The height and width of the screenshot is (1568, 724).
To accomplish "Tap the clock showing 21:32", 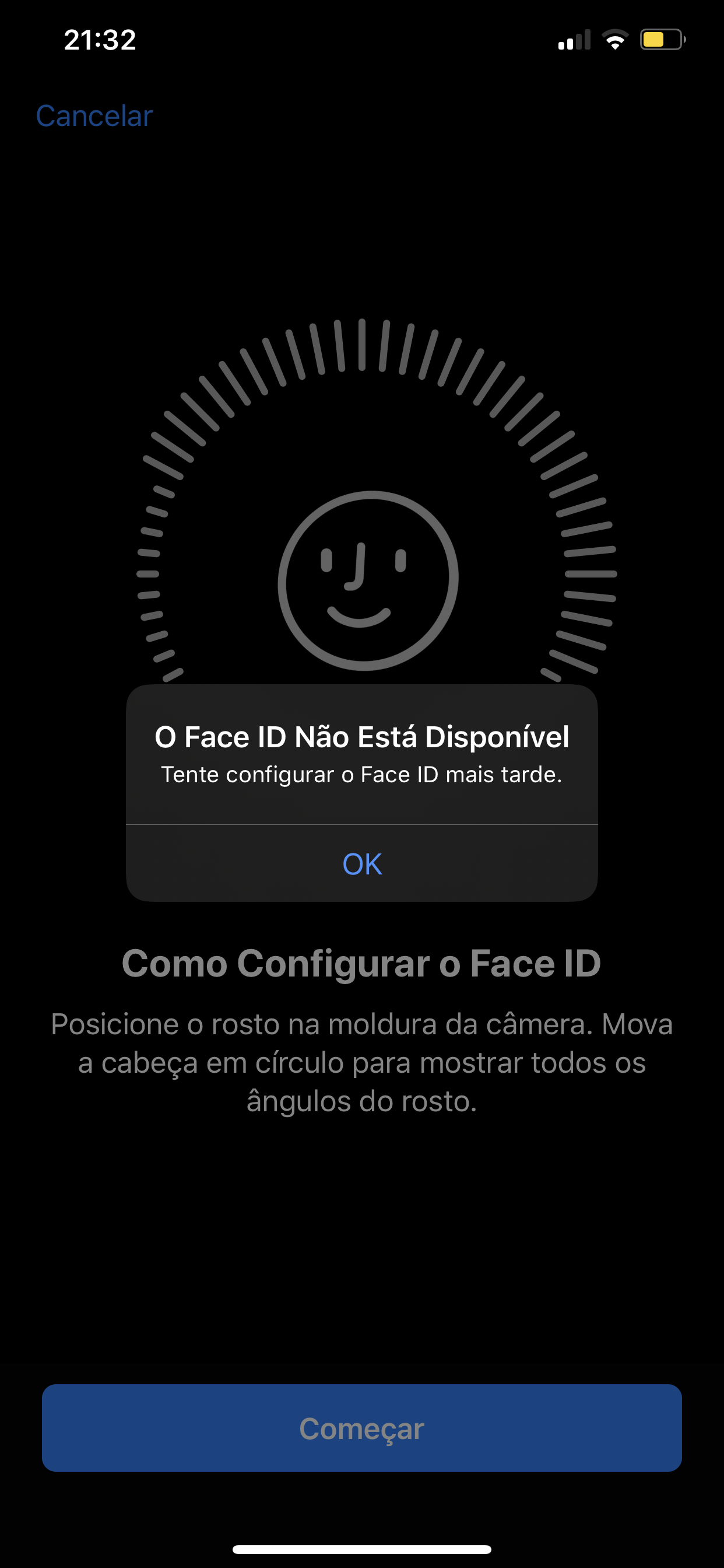I will tap(101, 40).
